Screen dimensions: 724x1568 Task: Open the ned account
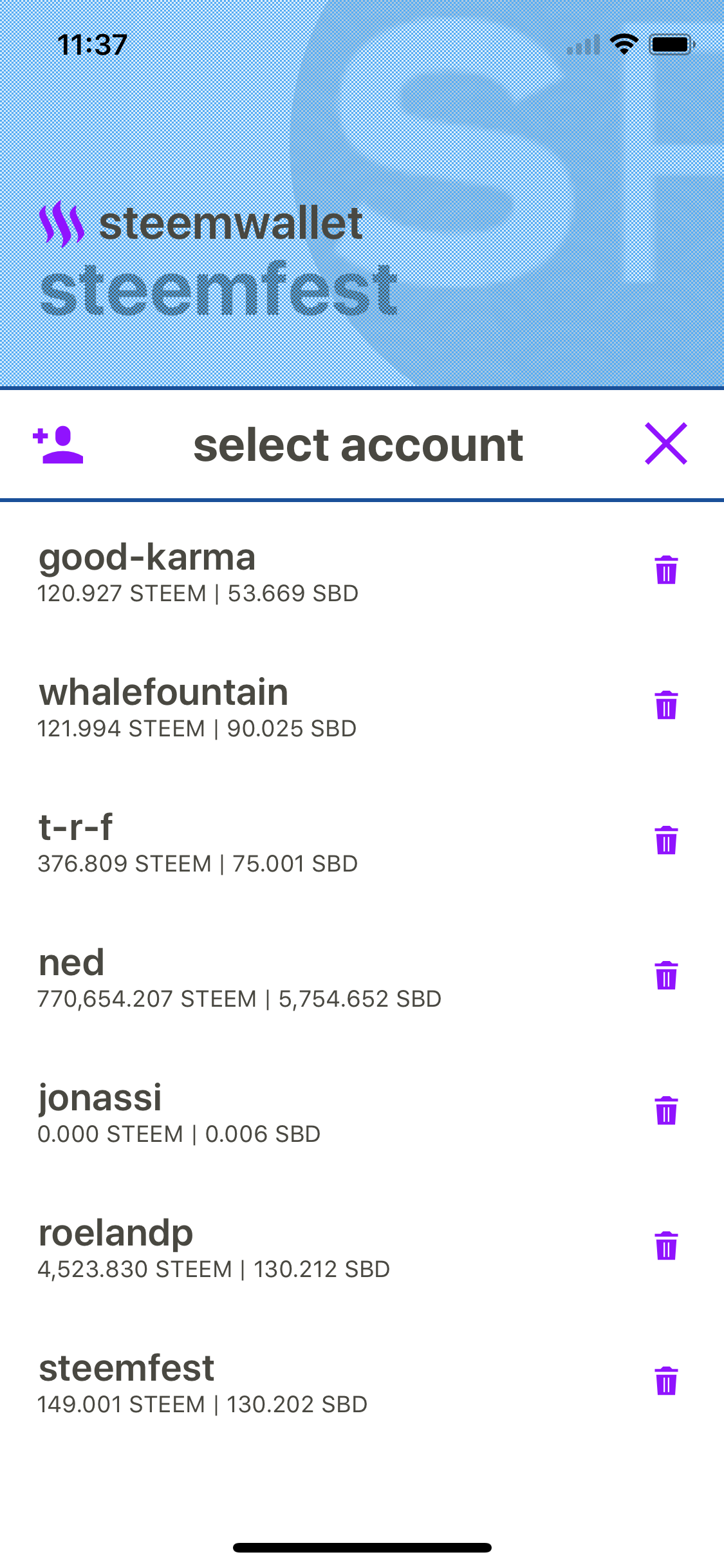point(239,977)
